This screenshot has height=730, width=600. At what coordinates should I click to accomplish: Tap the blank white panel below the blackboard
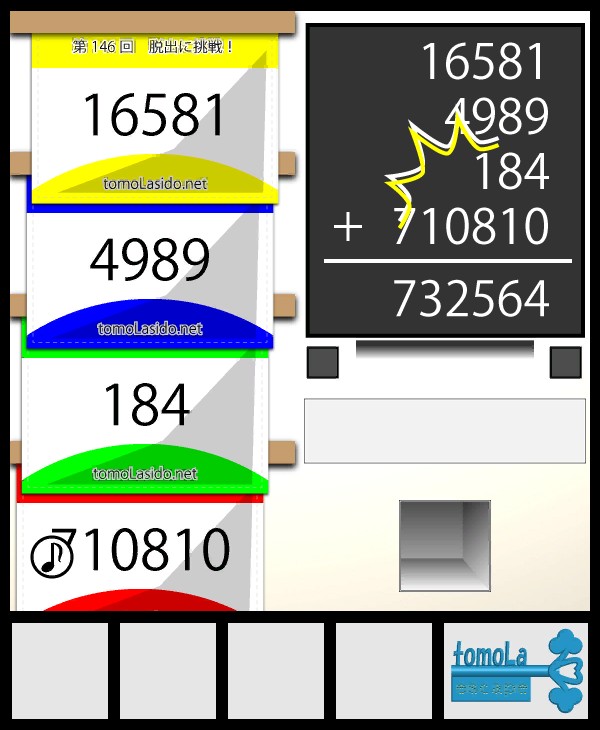445,430
